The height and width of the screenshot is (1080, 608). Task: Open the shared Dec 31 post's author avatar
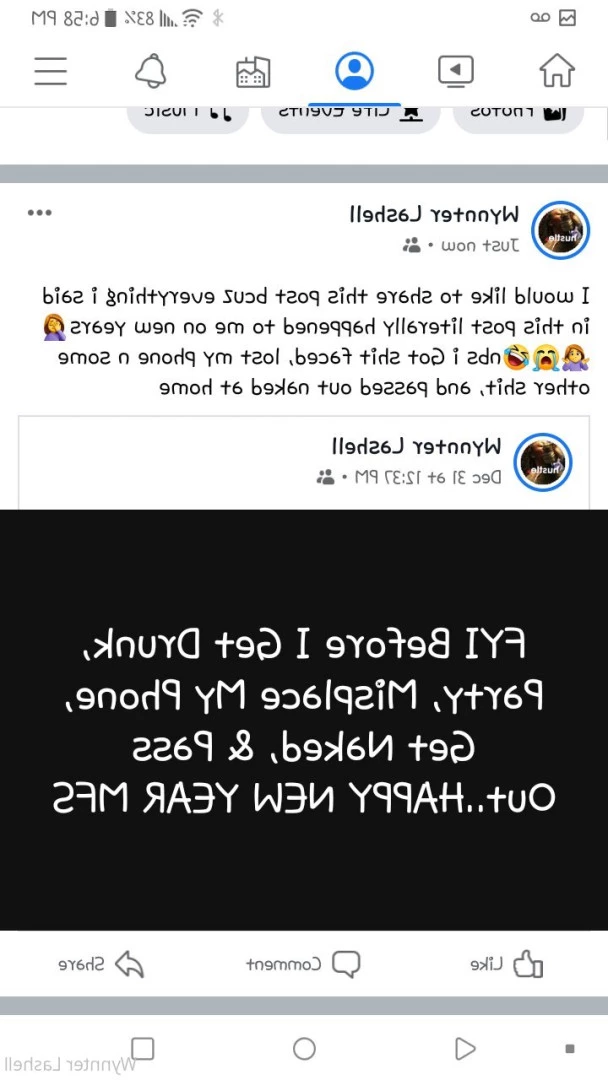pos(542,462)
